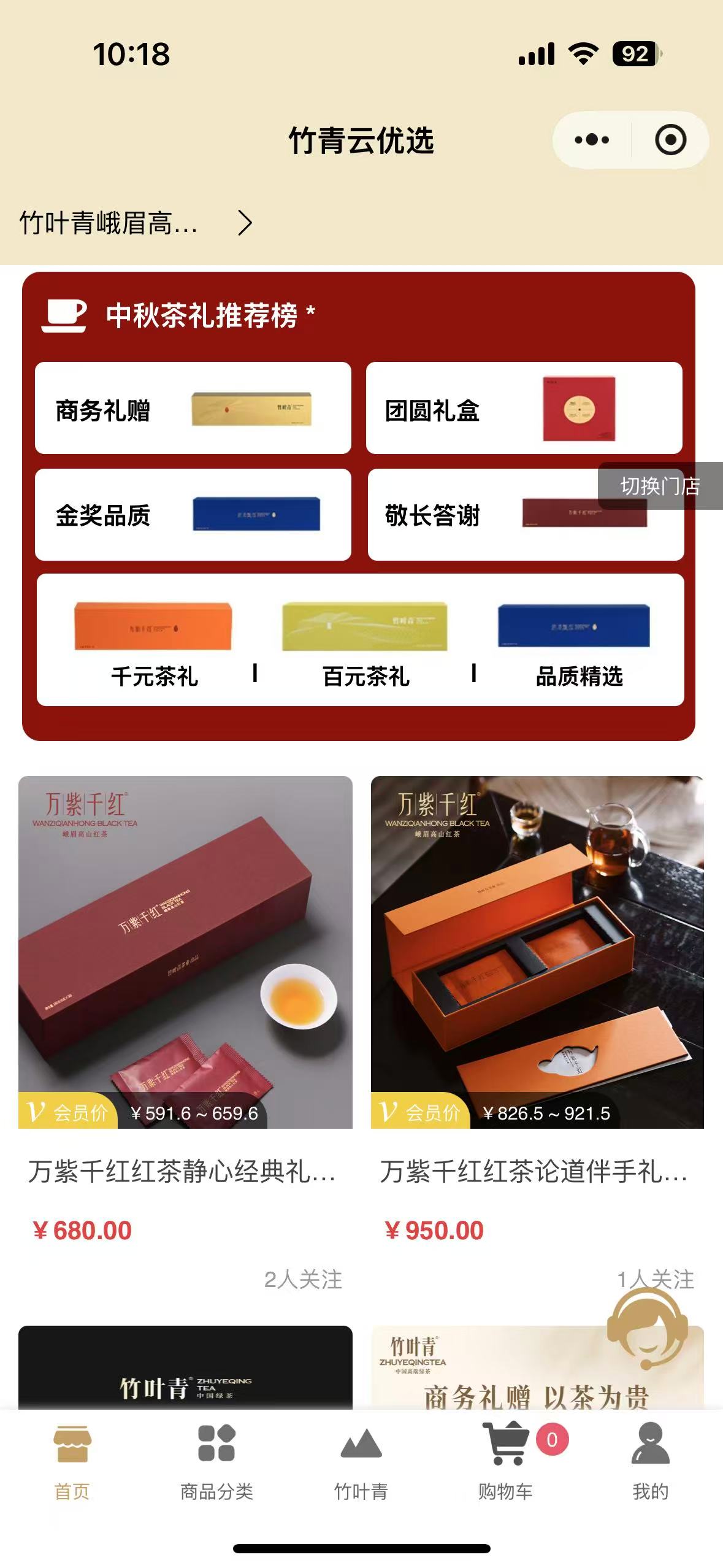Return to the 首页 home tab
The width and height of the screenshot is (723, 1568).
[72, 1461]
